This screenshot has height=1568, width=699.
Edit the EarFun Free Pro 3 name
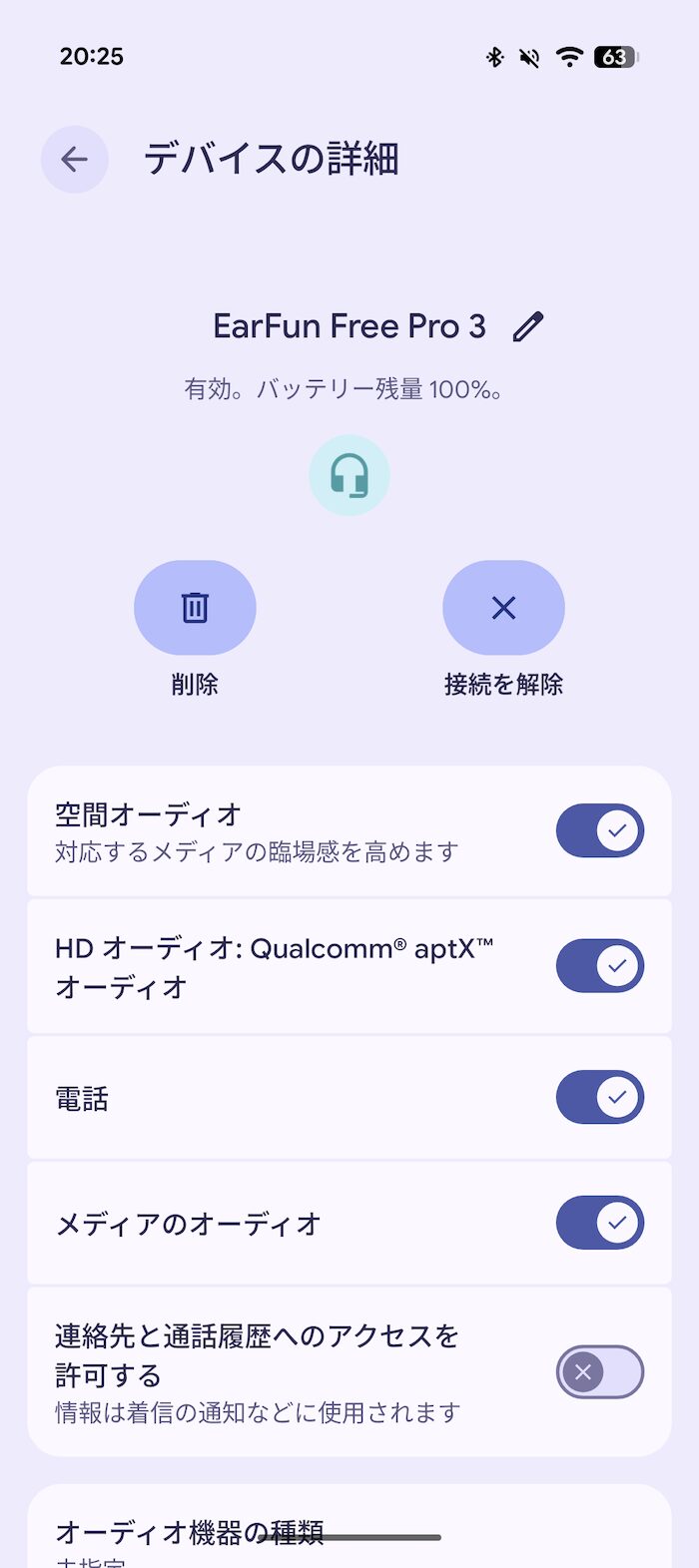[x=528, y=326]
